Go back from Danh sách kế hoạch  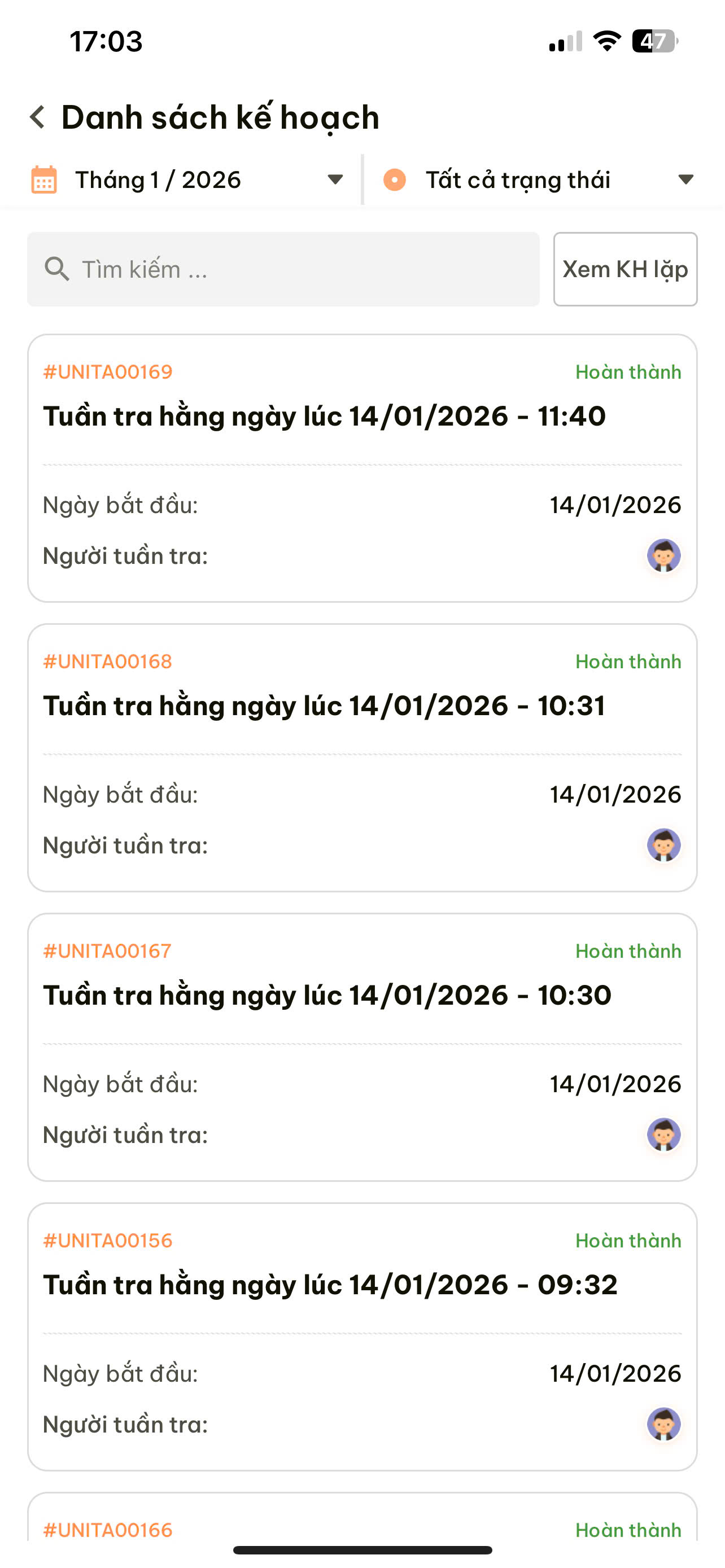coord(38,117)
